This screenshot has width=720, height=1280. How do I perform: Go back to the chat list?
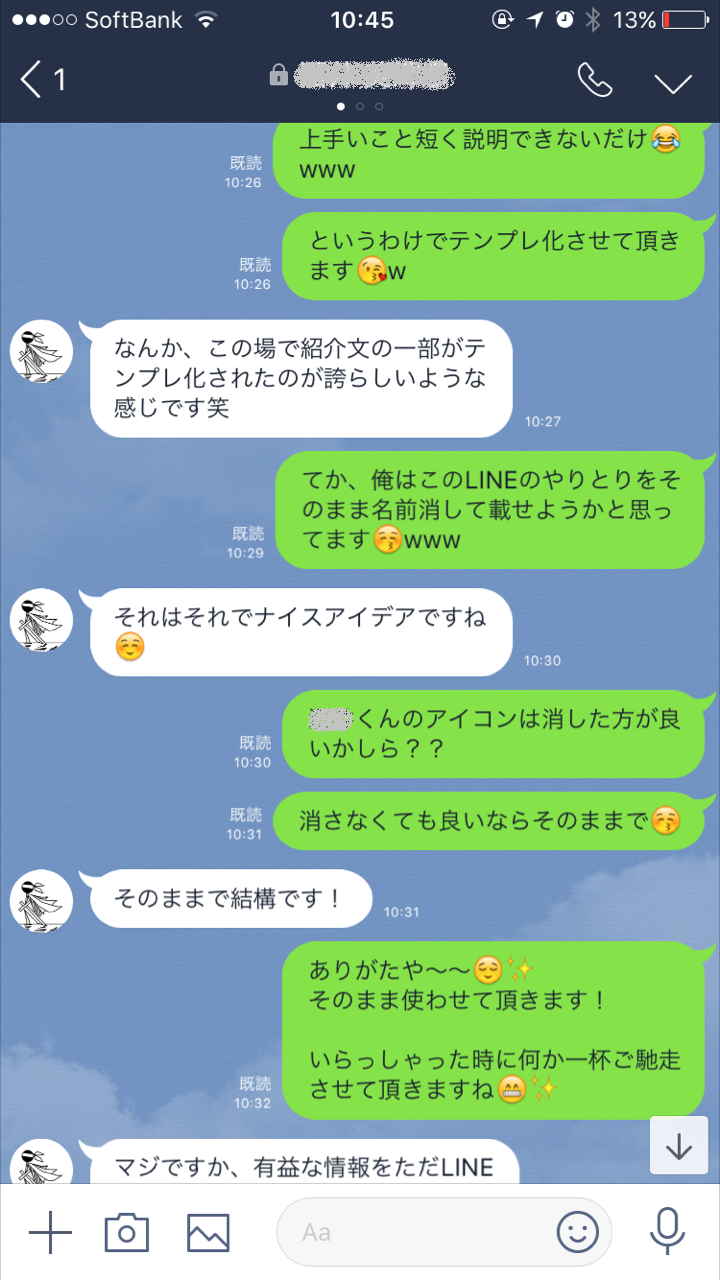point(42,80)
